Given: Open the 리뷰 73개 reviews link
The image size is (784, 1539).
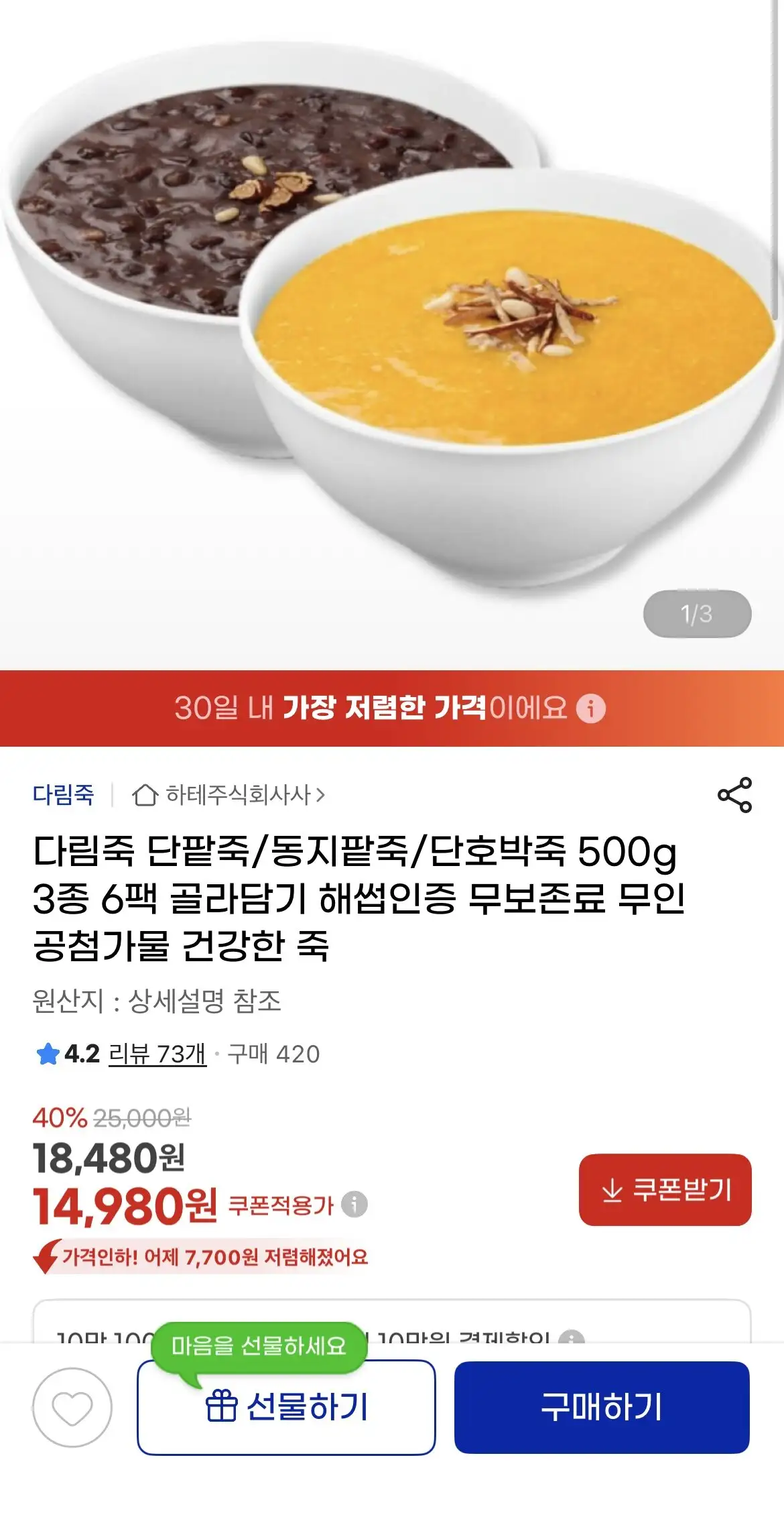Looking at the screenshot, I should 157,1054.
